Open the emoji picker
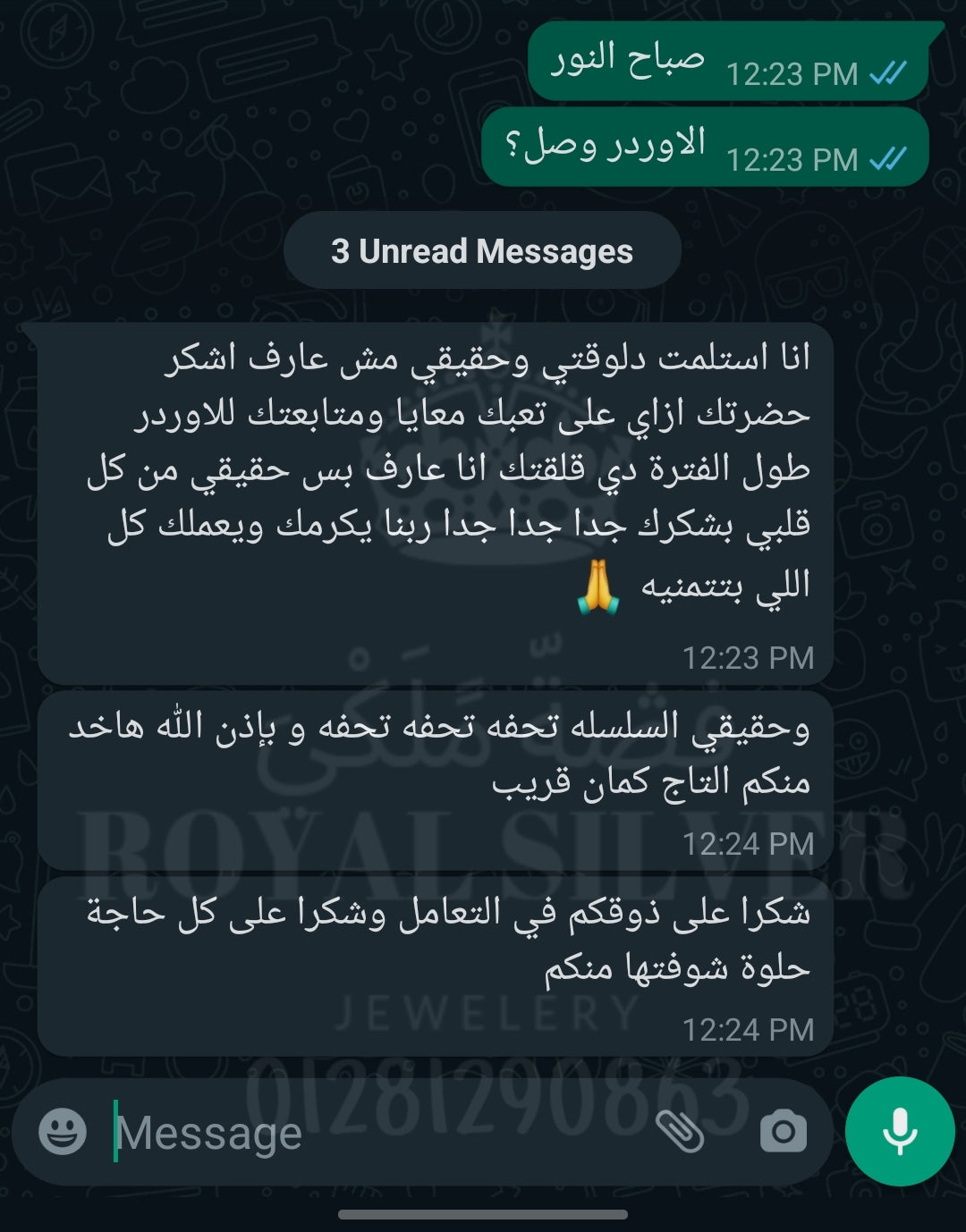This screenshot has width=966, height=1232. click(x=63, y=1132)
